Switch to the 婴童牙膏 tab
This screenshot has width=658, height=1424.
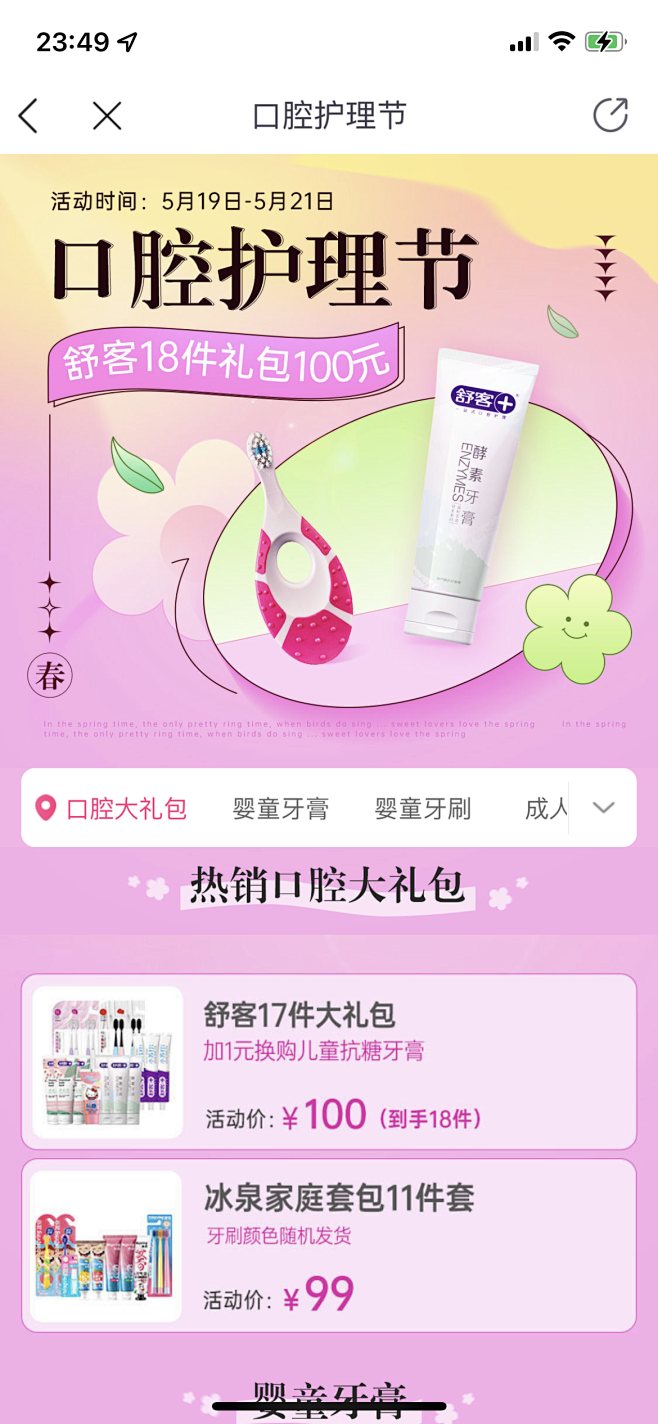pyautogui.click(x=281, y=809)
